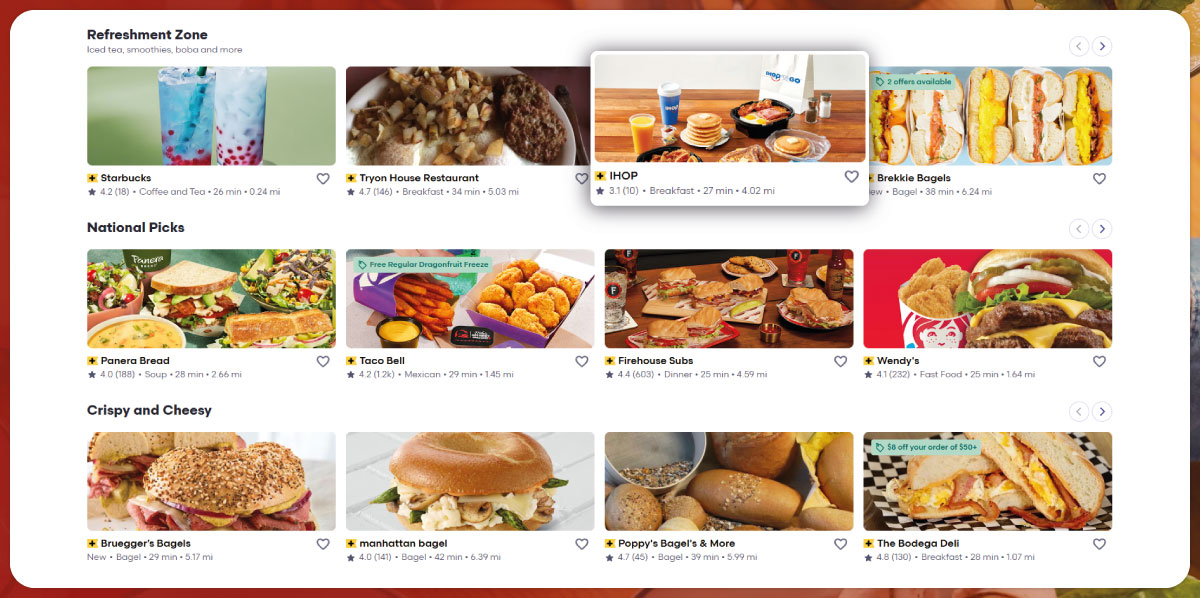The height and width of the screenshot is (598, 1200).
Task: Open The Bodega Deli card
Action: (x=987, y=481)
